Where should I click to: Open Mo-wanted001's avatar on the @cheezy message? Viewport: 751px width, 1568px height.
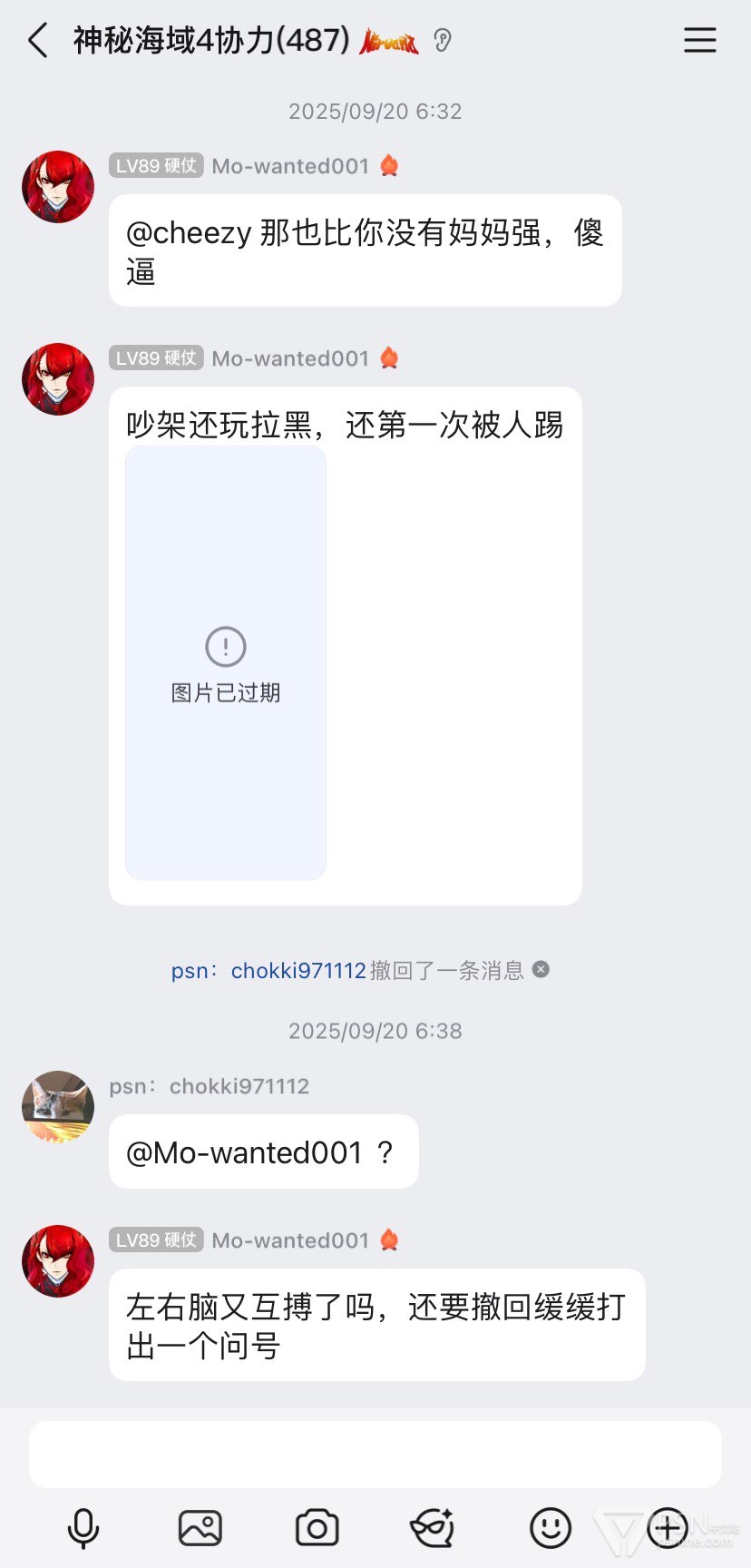click(x=58, y=187)
